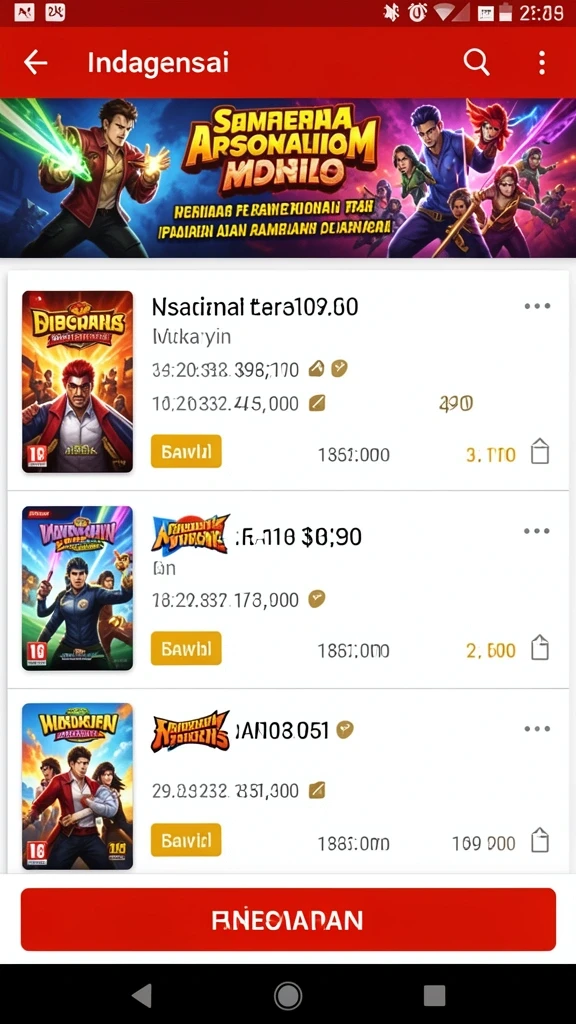Screen dimensions: 576x1024
Task: Open more options for Nsacimal tera109.00 item
Action: 537,306
